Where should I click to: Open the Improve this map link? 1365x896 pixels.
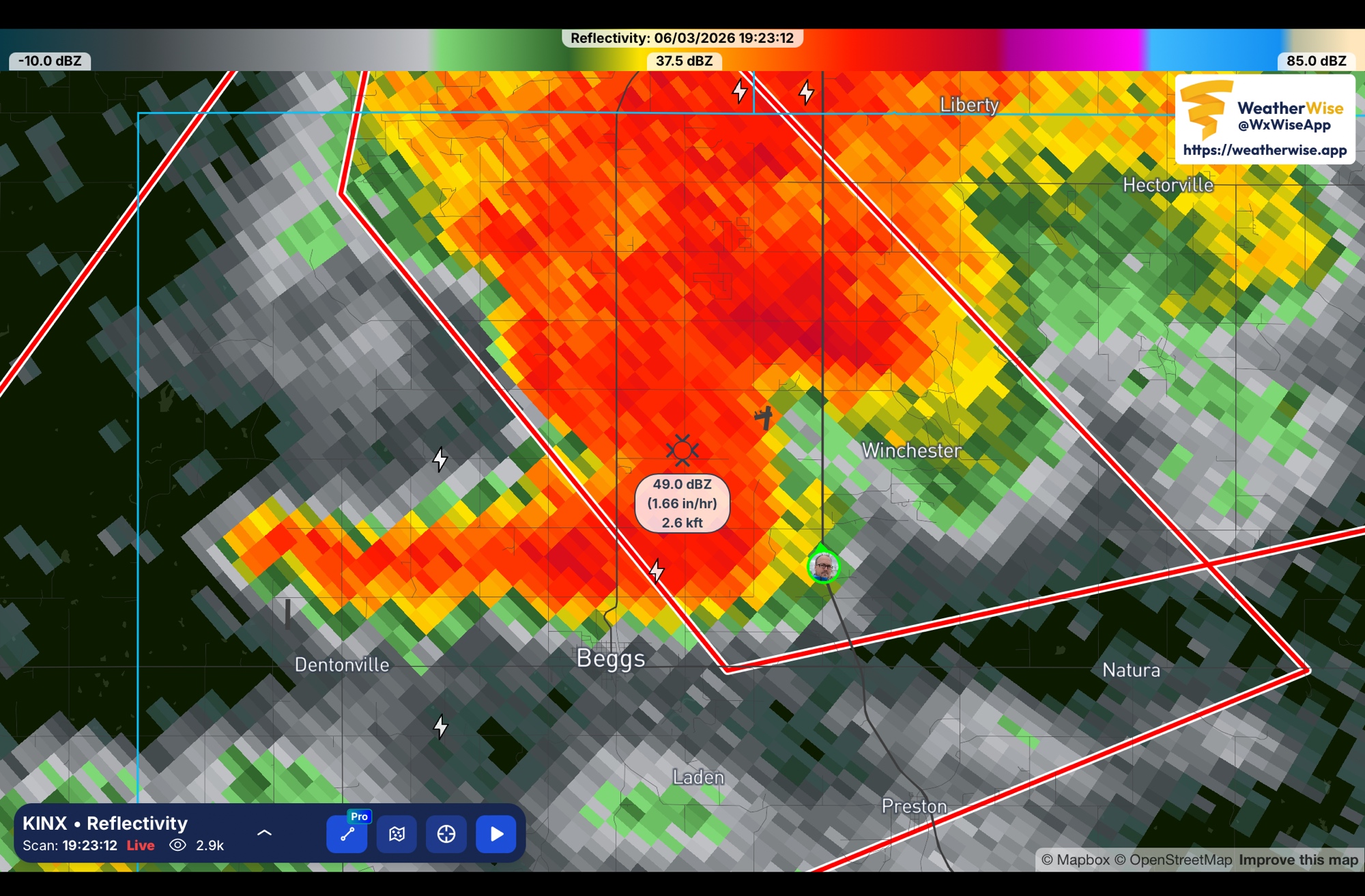(x=1298, y=860)
